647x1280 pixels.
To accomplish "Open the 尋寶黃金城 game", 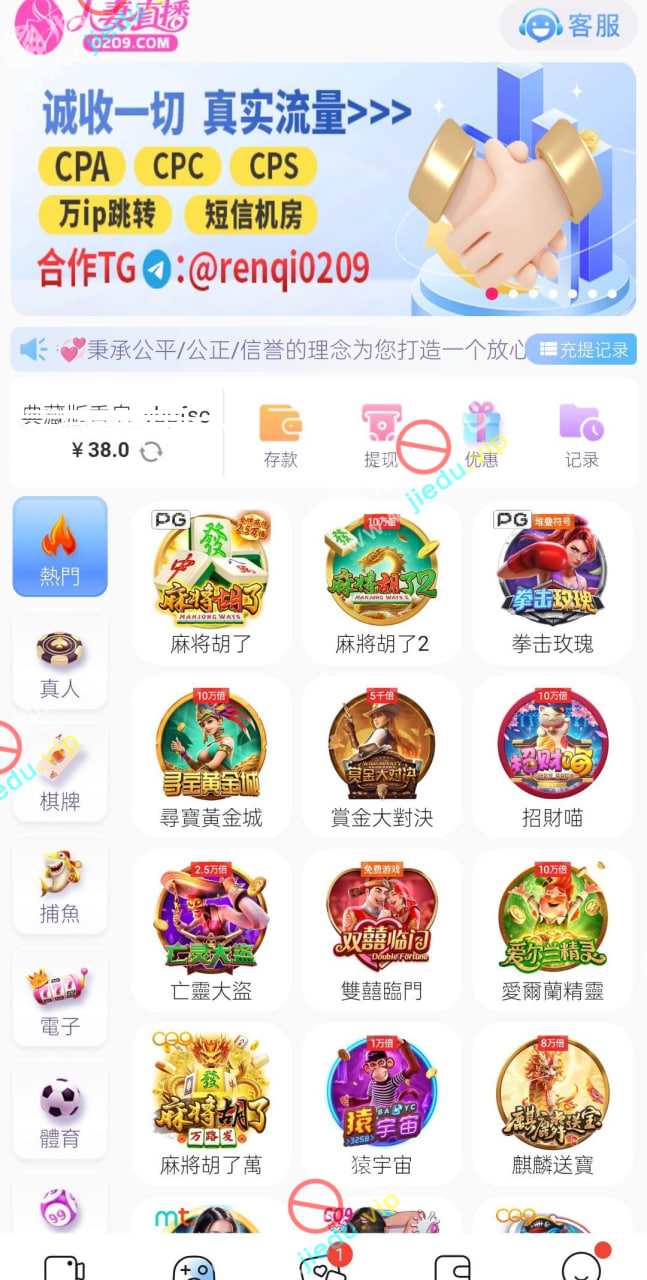I will [x=211, y=757].
